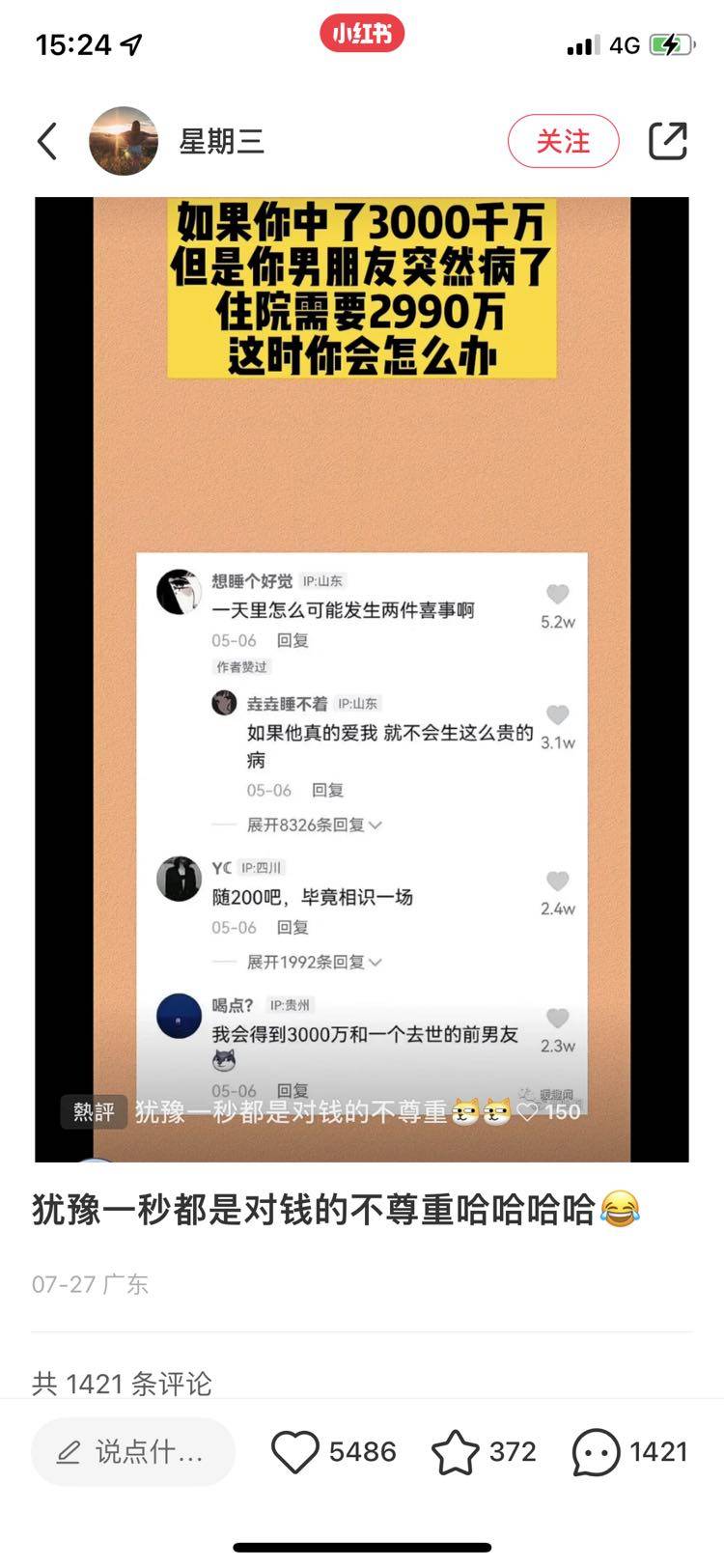Open comments via the speech bubble icon
Screen dimensions: 724x1568
tap(596, 1451)
